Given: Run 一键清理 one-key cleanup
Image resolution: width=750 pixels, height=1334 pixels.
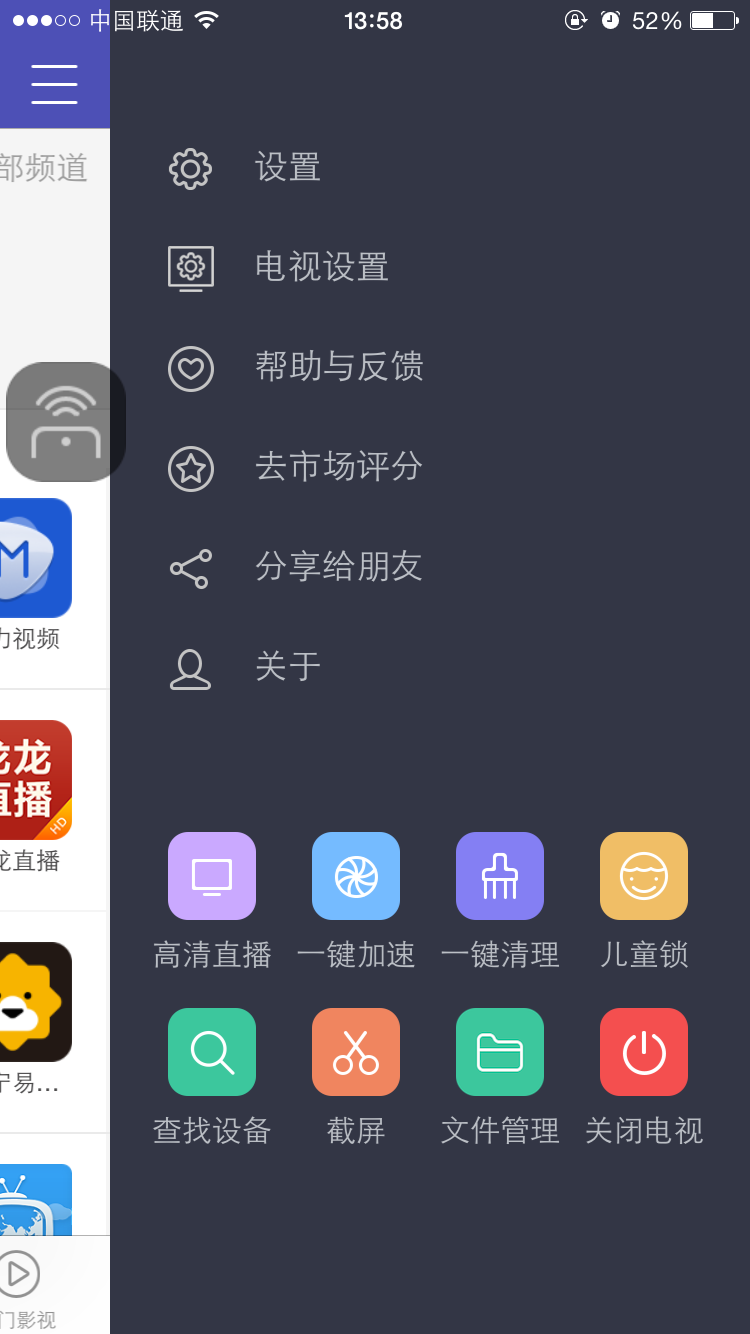Looking at the screenshot, I should click(x=500, y=877).
